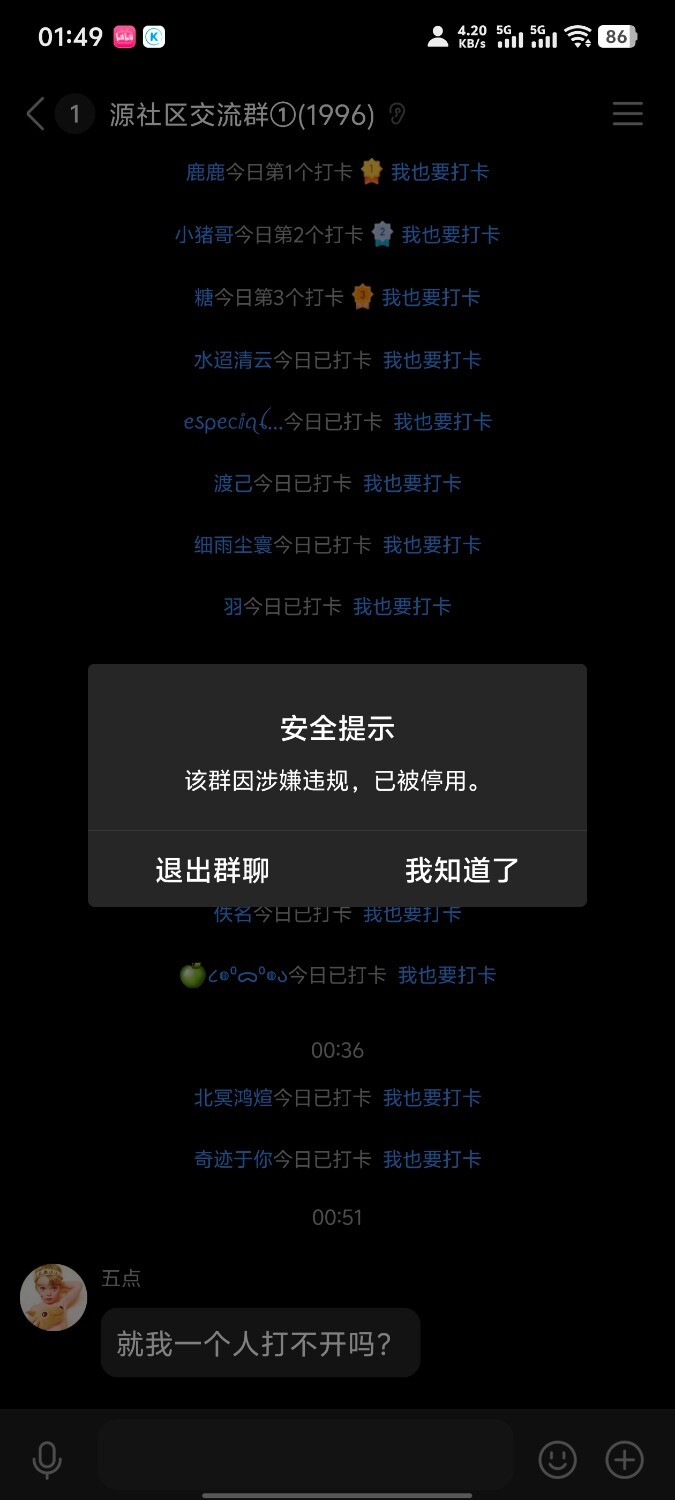Screen dimensions: 675x1500
Task: Open the plus attachments button
Action: pyautogui.click(x=625, y=1460)
